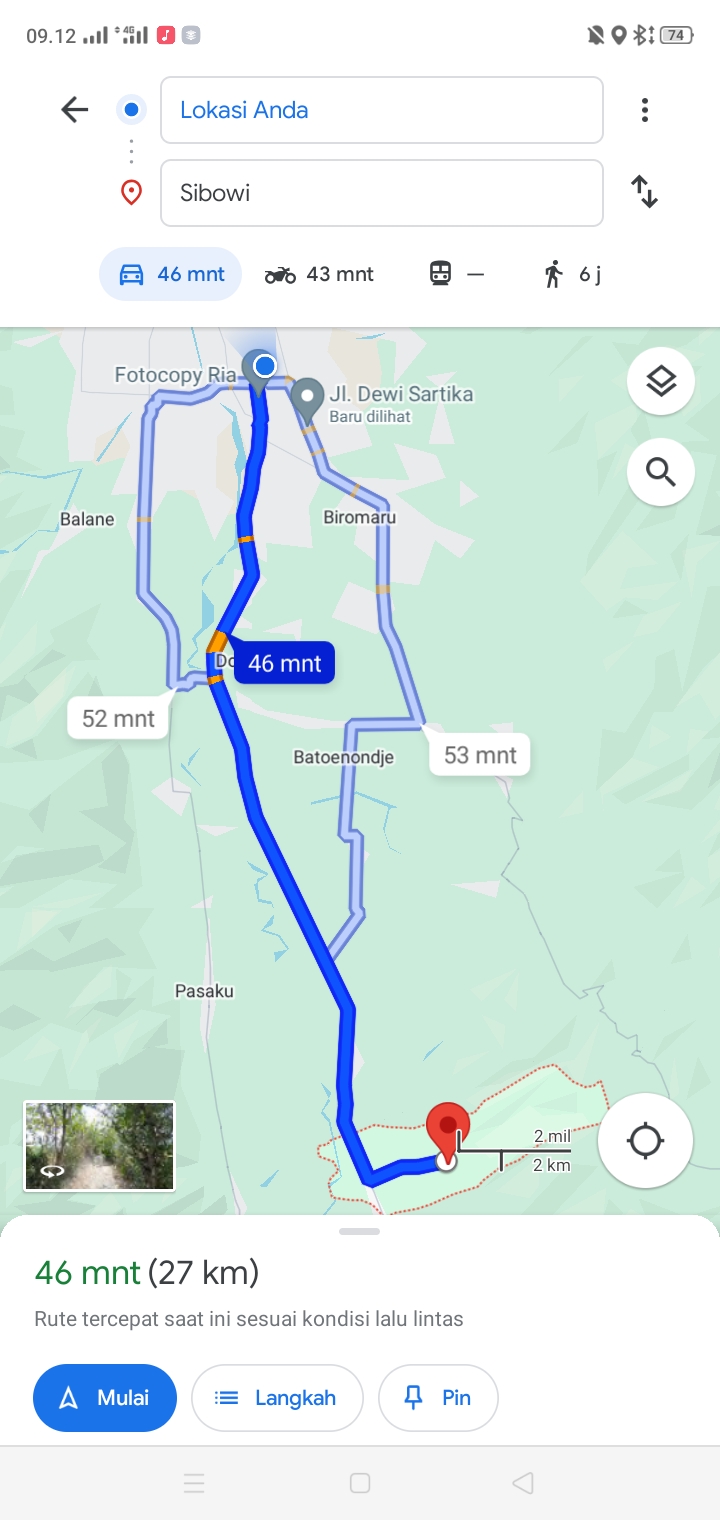720x1520 pixels.
Task: Switch to the walking mode 6 j
Action: point(572,274)
